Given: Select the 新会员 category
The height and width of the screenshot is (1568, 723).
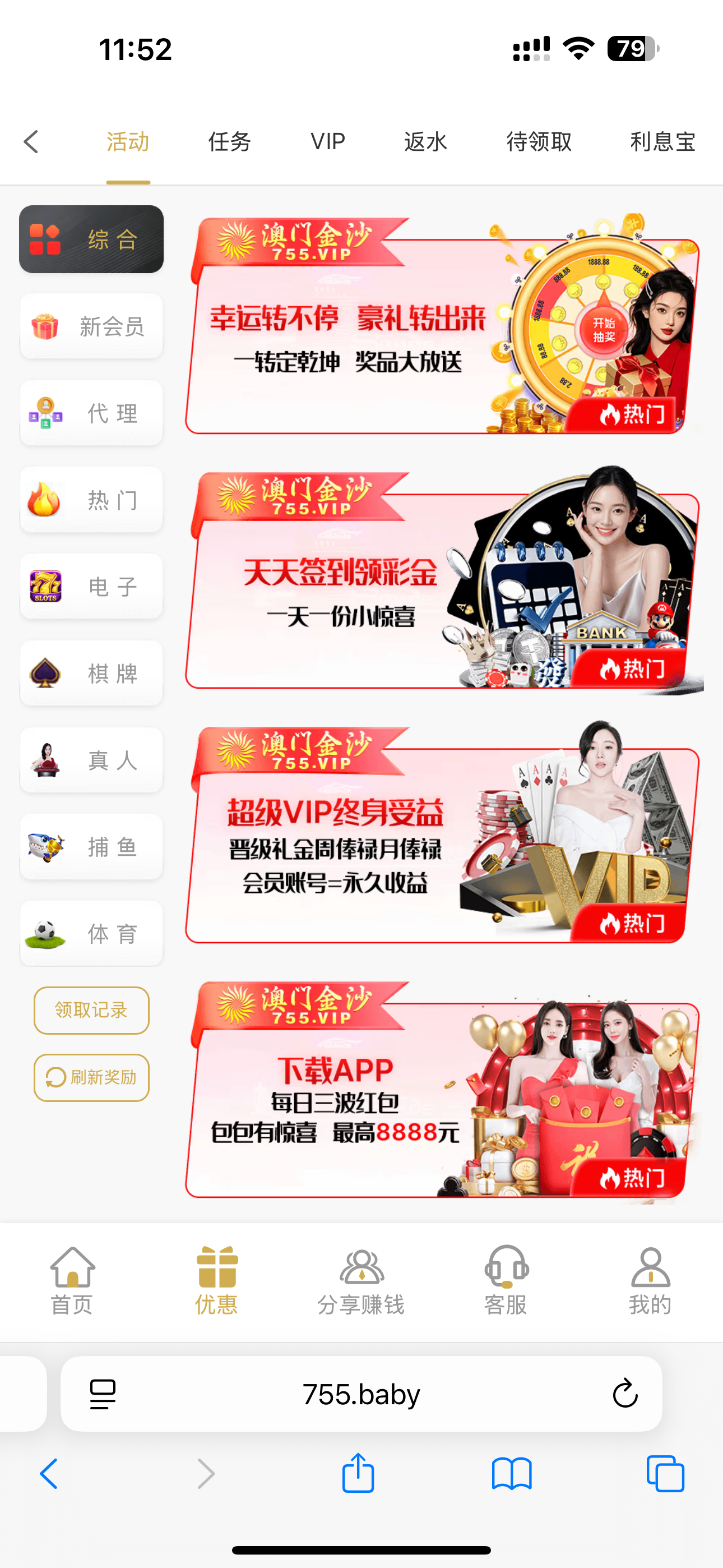Looking at the screenshot, I should click(x=91, y=326).
